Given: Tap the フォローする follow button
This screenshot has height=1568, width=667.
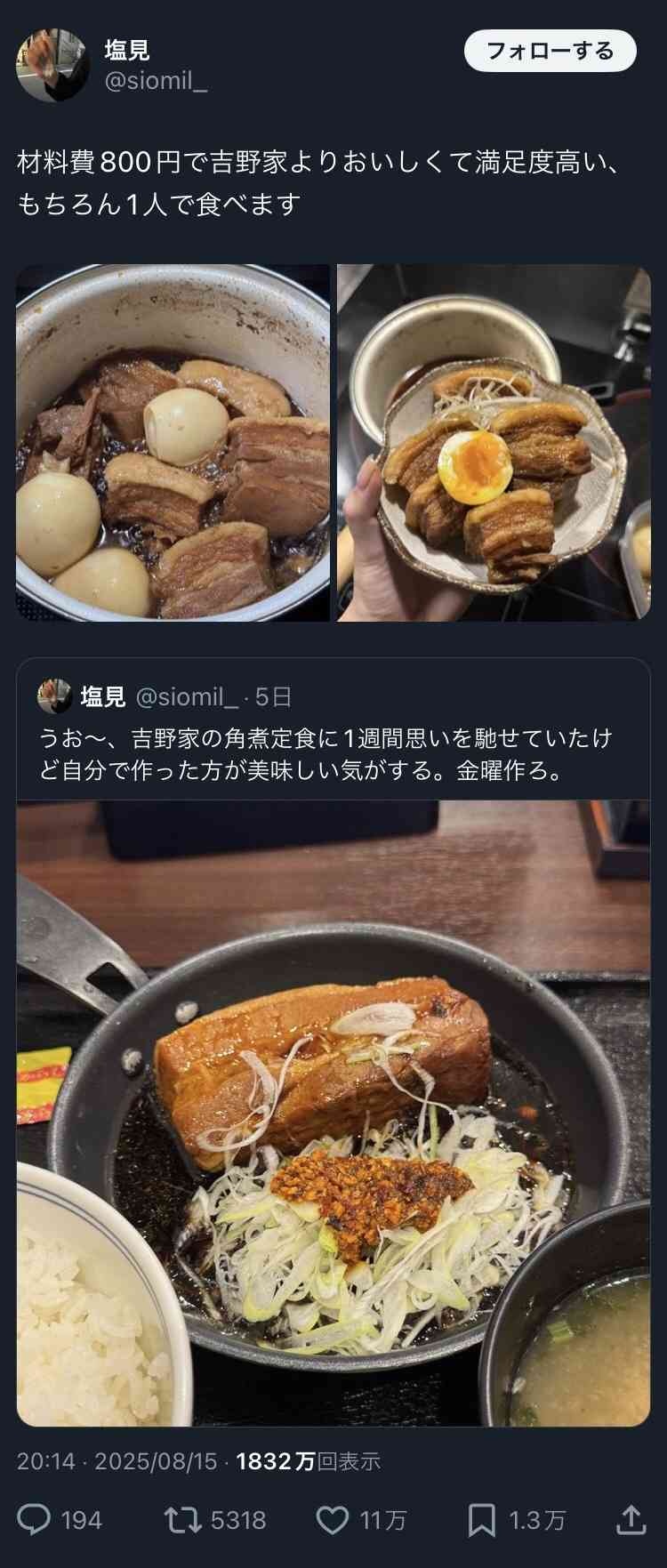Looking at the screenshot, I should pos(550,51).
